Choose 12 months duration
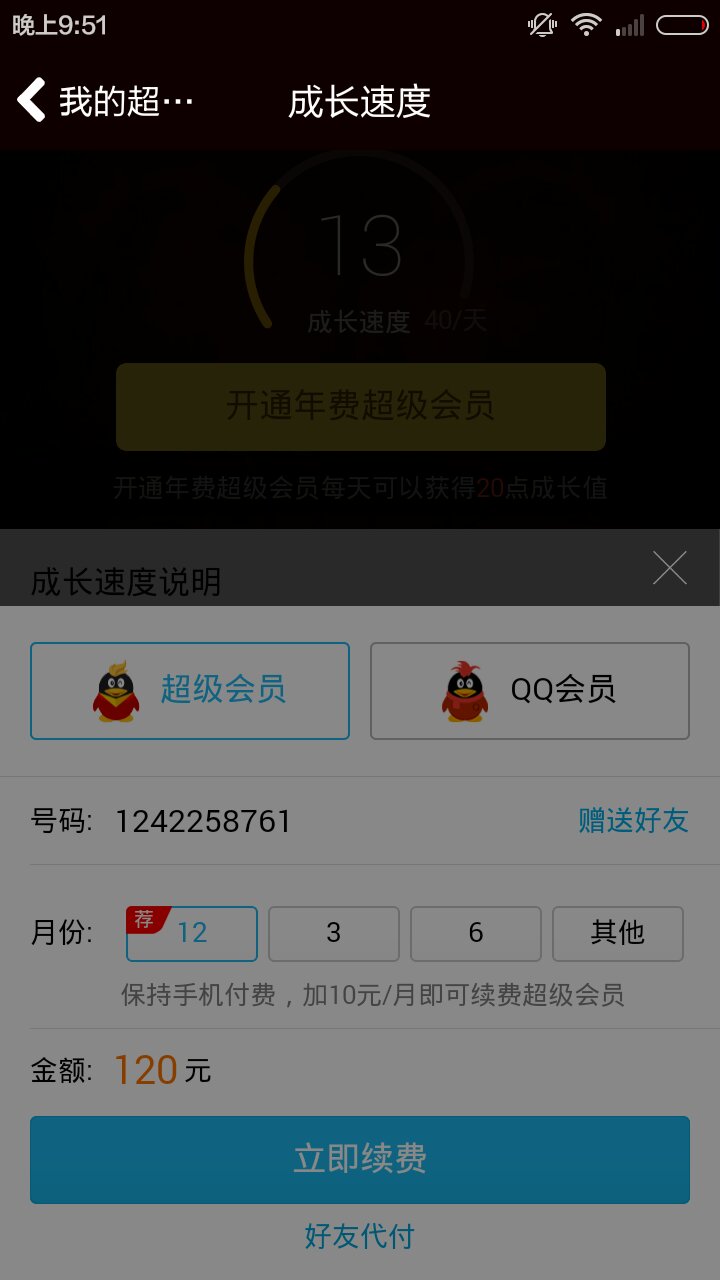This screenshot has width=720, height=1280. [192, 933]
